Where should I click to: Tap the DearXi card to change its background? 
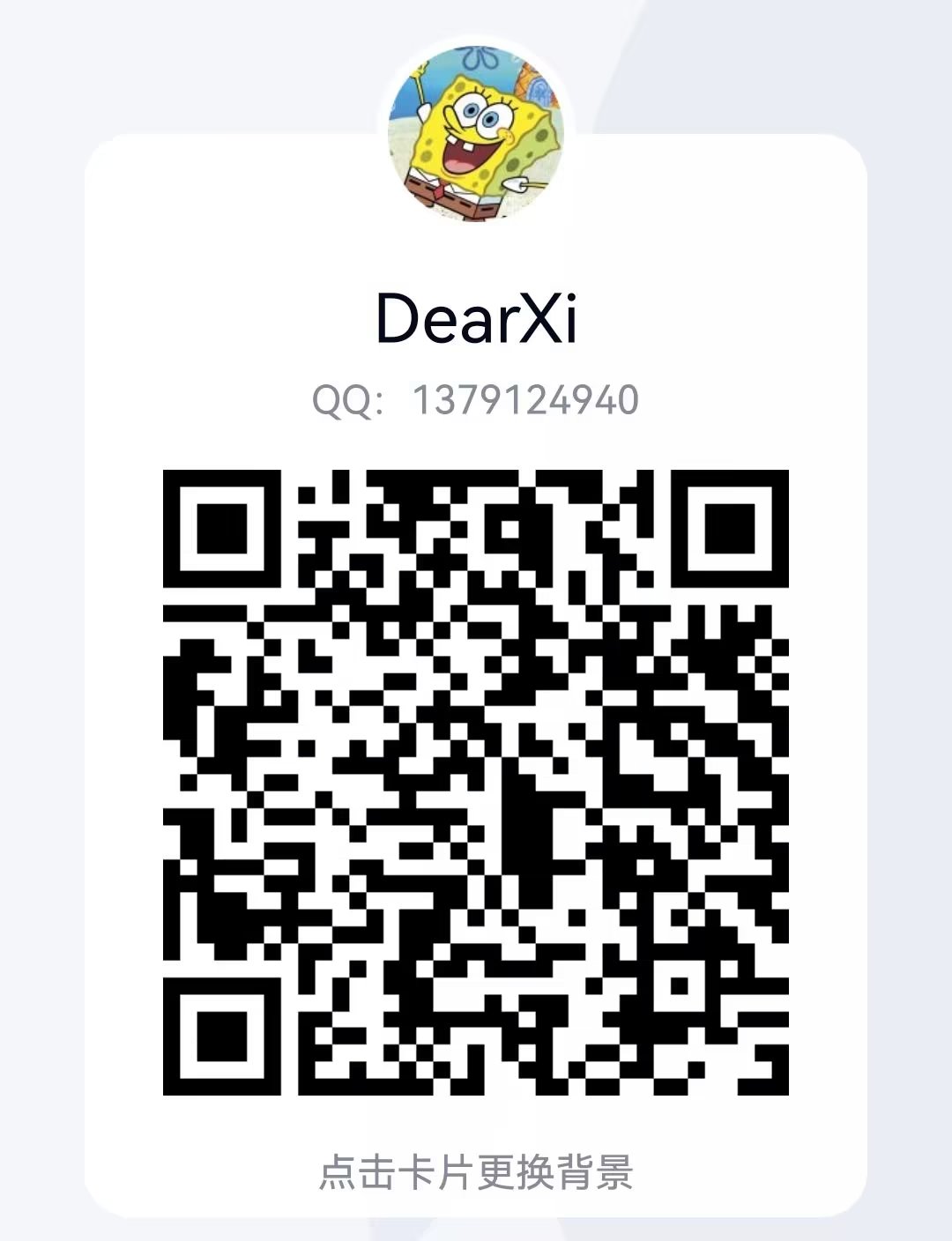476,1173
